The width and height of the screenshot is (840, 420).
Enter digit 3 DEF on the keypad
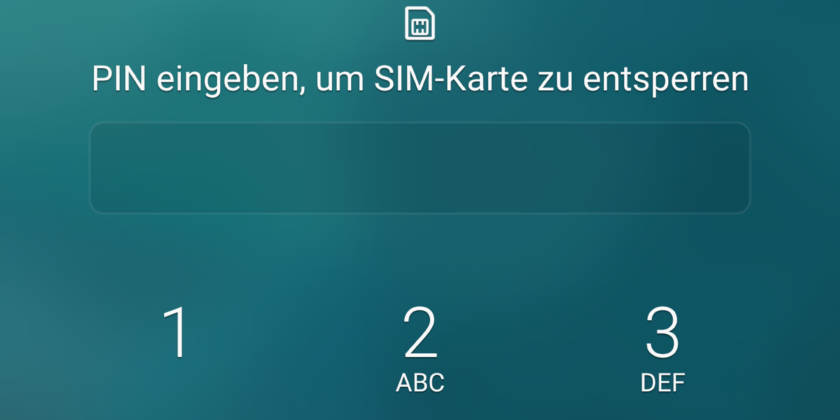(x=663, y=344)
